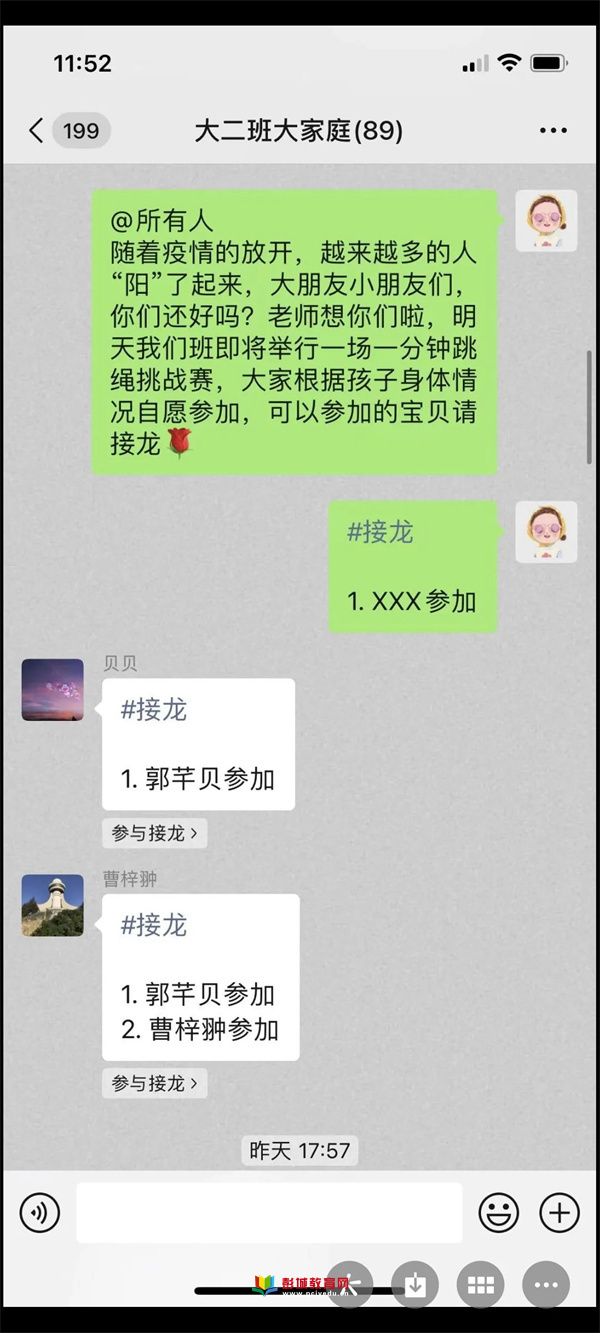The height and width of the screenshot is (1333, 600).
Task: Join the 接龙 under 贝贝's message
Action: [x=154, y=833]
